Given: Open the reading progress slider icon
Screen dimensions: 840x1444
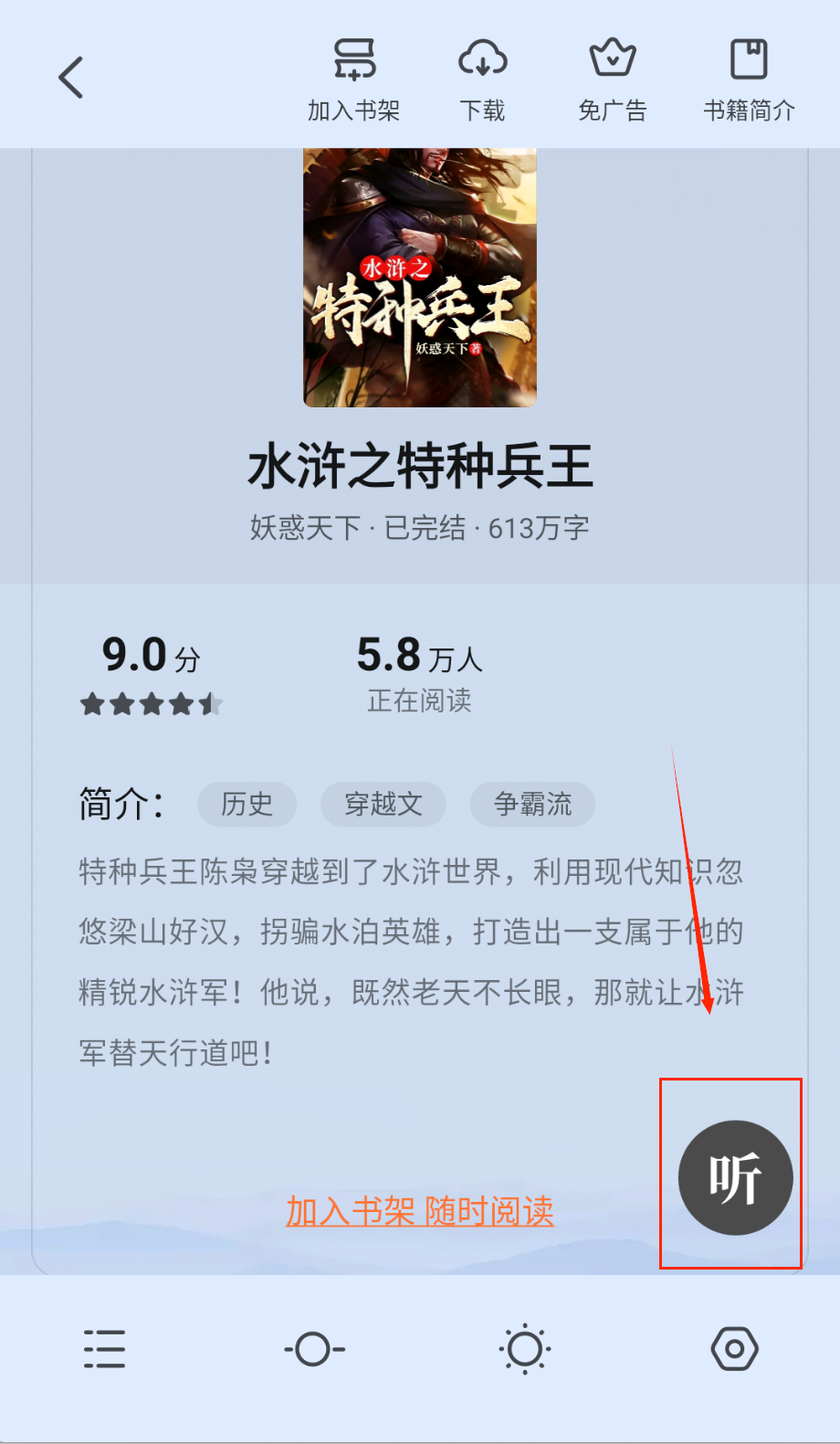Looking at the screenshot, I should click(x=314, y=1349).
